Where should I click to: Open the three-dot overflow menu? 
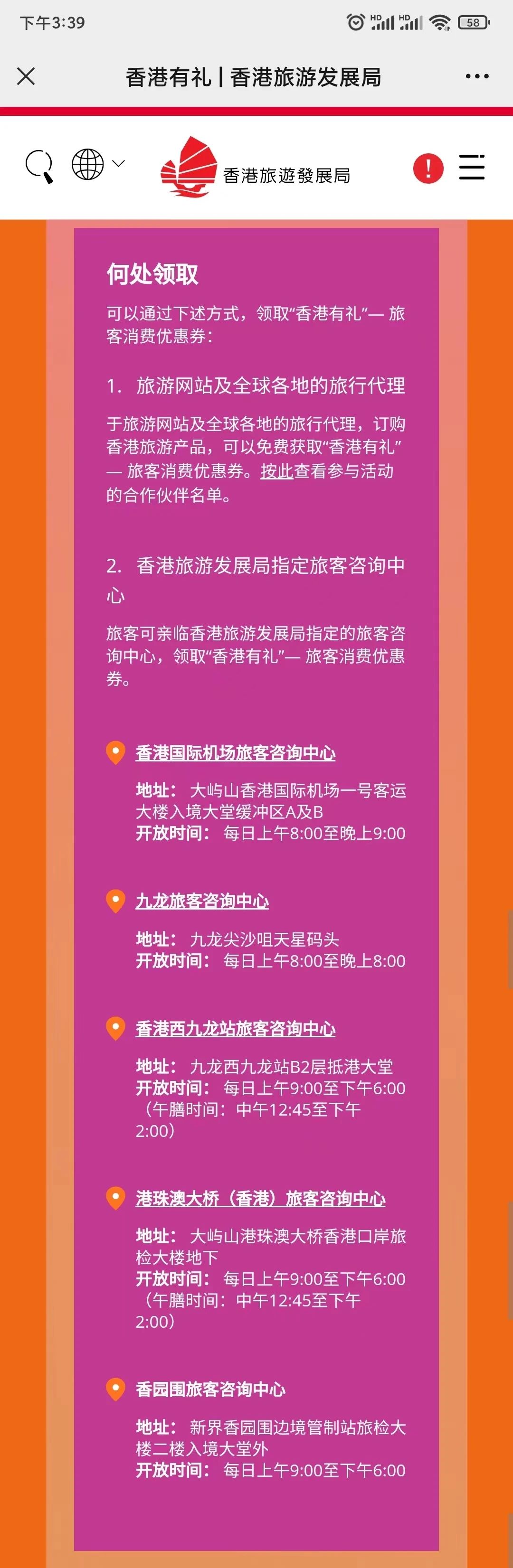point(476,76)
